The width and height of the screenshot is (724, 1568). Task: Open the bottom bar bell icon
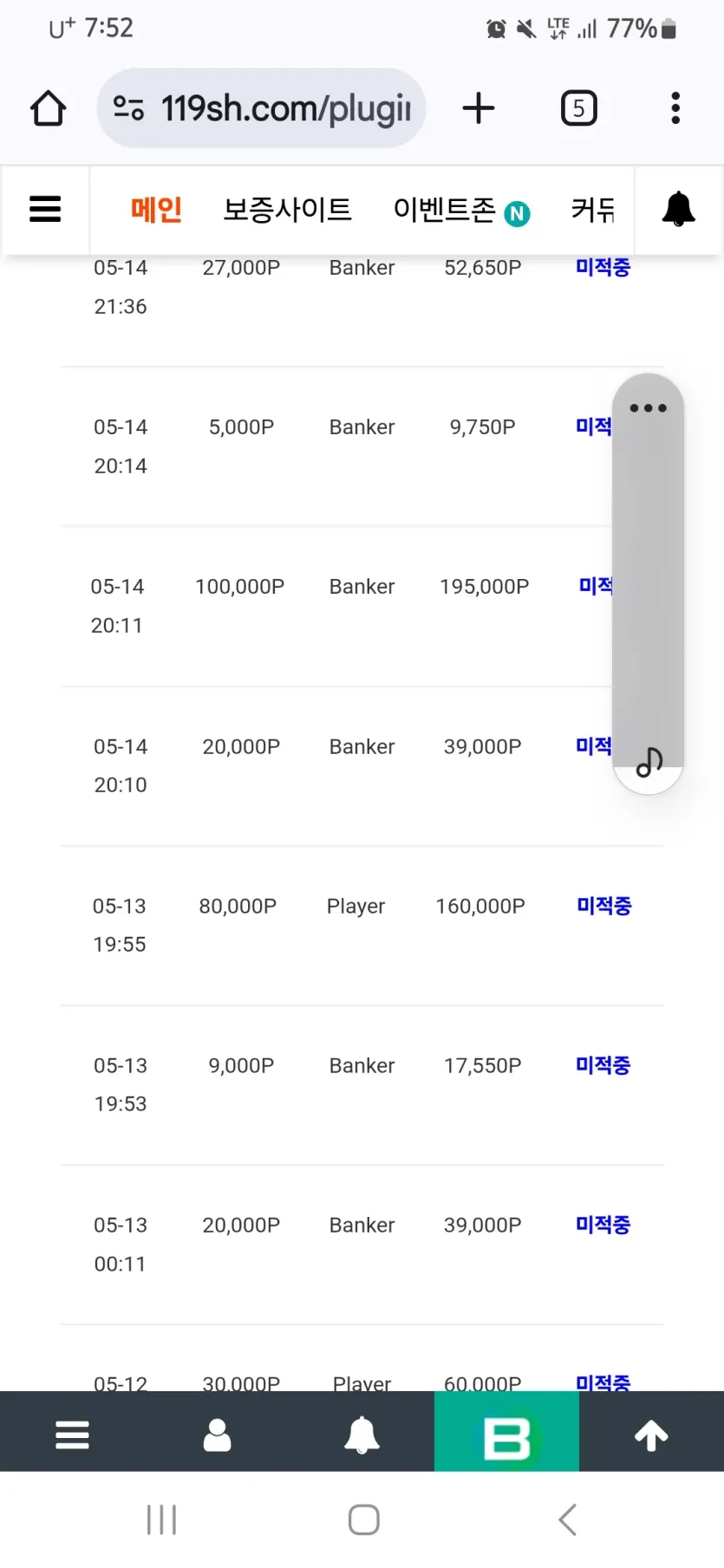tap(362, 1435)
